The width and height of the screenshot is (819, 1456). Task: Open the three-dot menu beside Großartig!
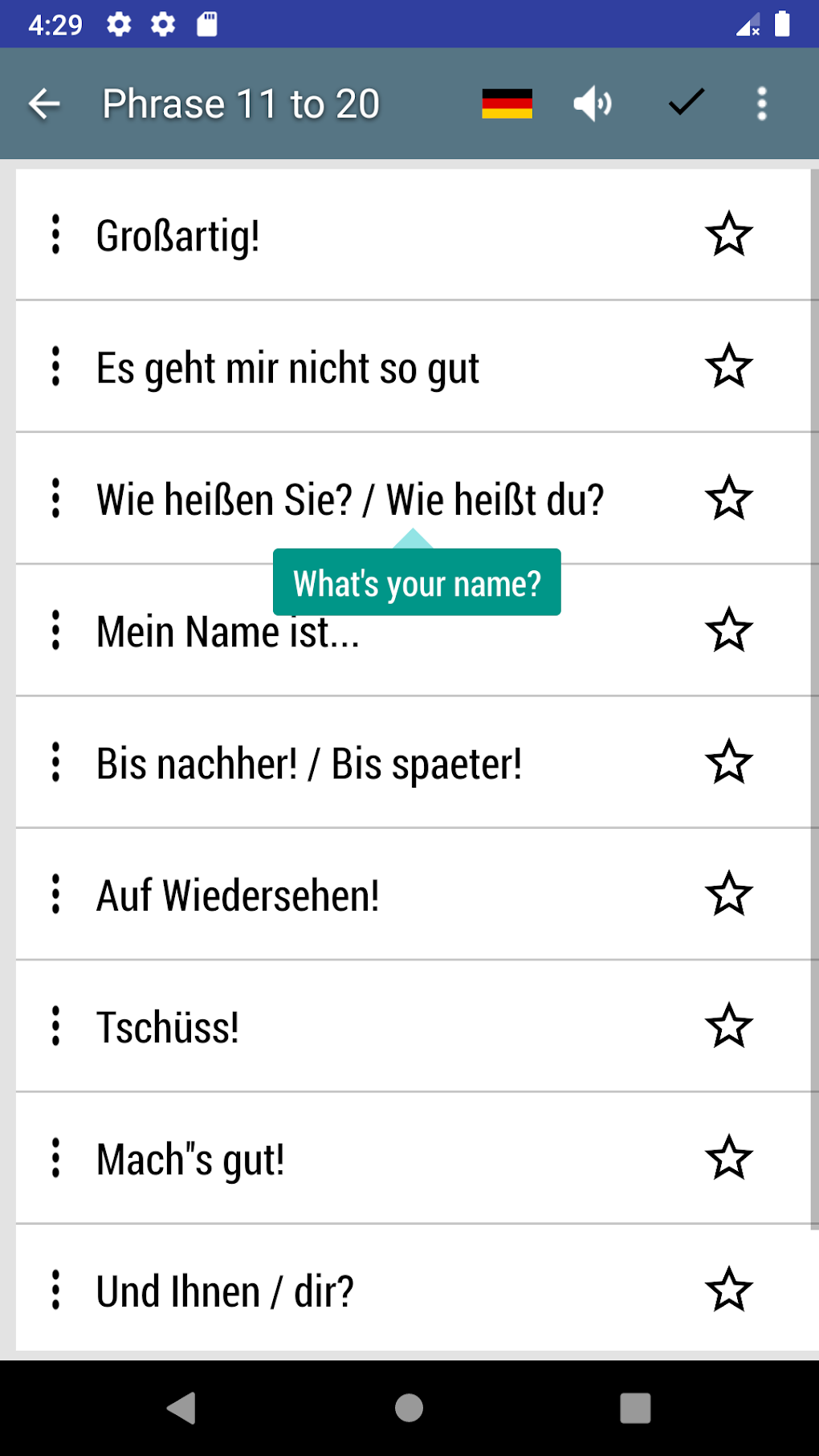pyautogui.click(x=55, y=235)
